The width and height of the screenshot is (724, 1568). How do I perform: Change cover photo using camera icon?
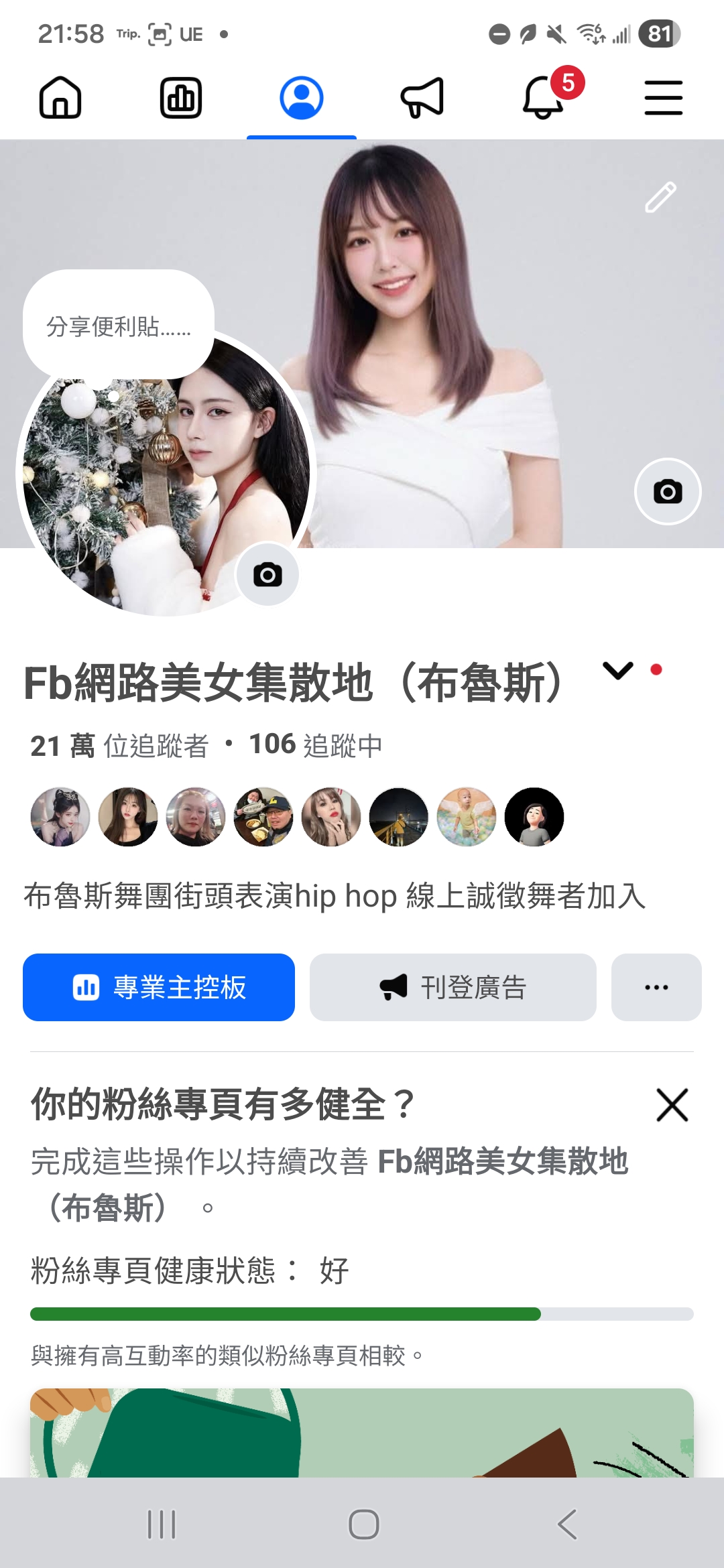pos(668,492)
